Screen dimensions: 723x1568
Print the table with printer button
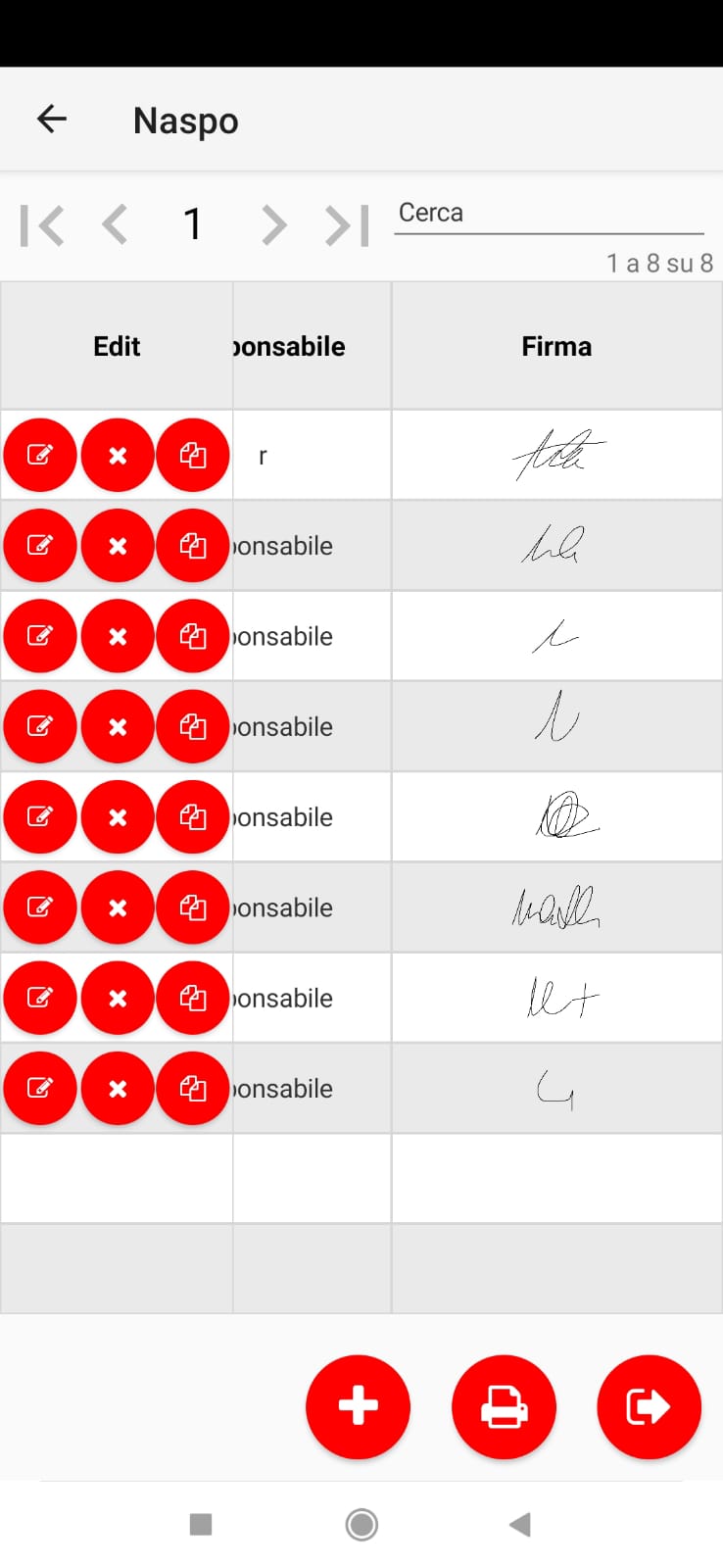click(x=504, y=1406)
